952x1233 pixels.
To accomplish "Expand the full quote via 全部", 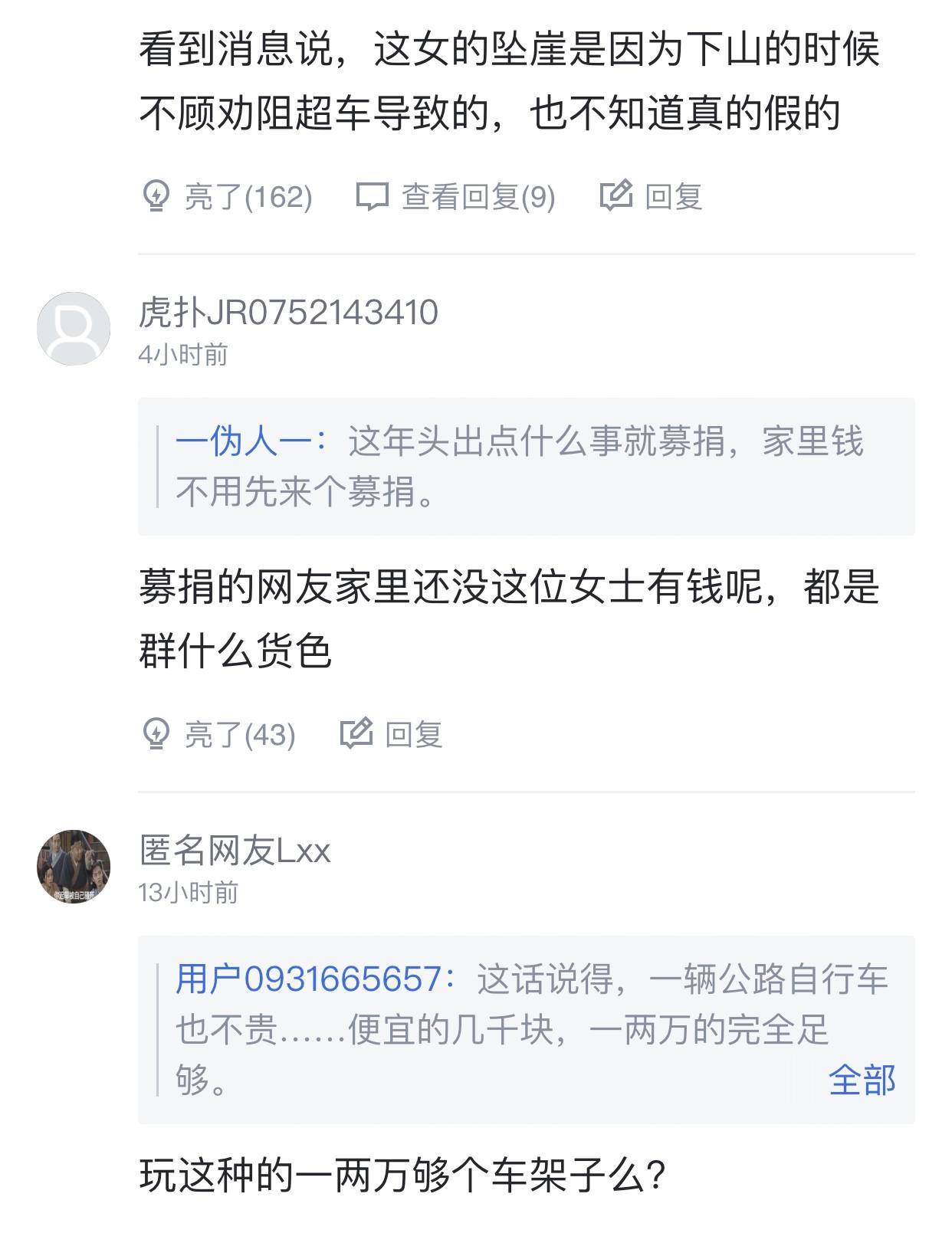I will 862,1081.
